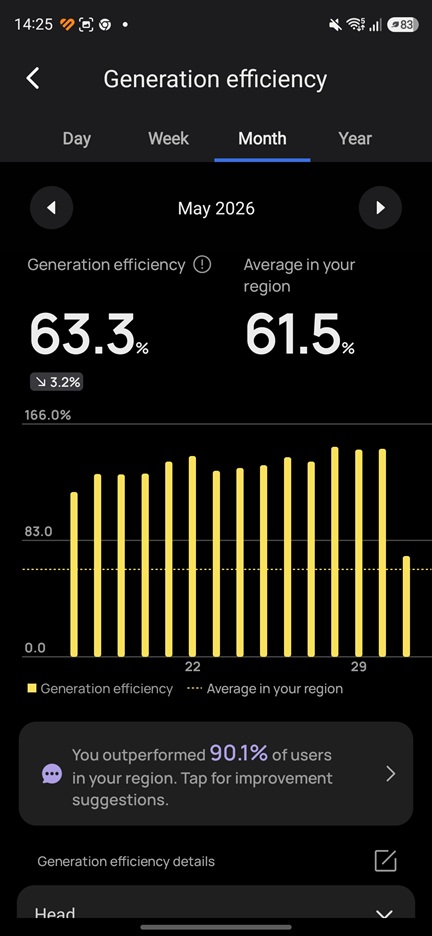
Task: Select the Month tab
Action: (x=262, y=138)
